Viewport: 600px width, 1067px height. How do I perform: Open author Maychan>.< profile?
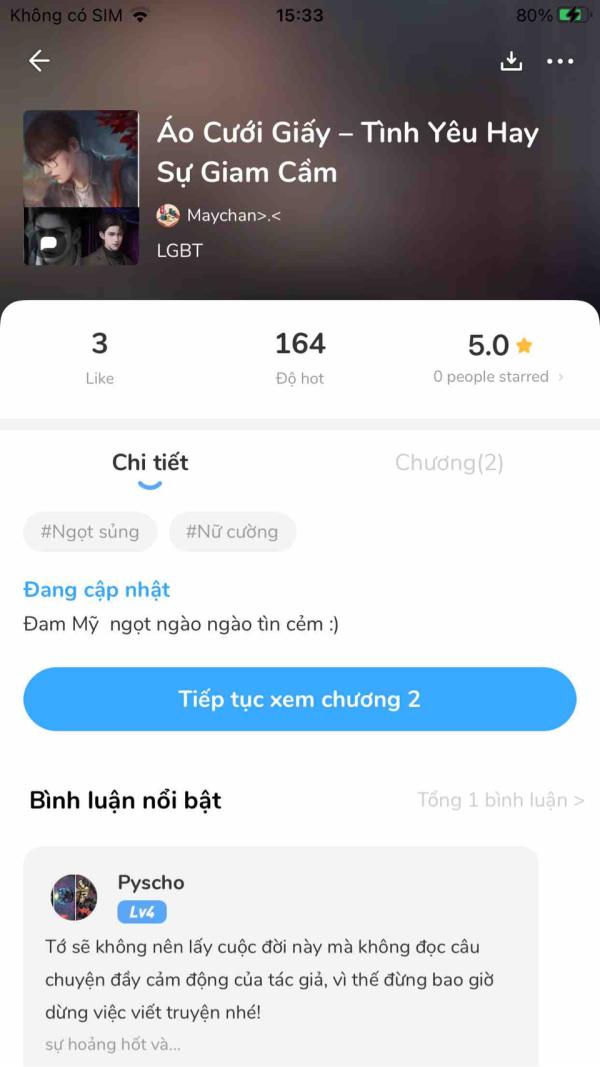[x=219, y=215]
